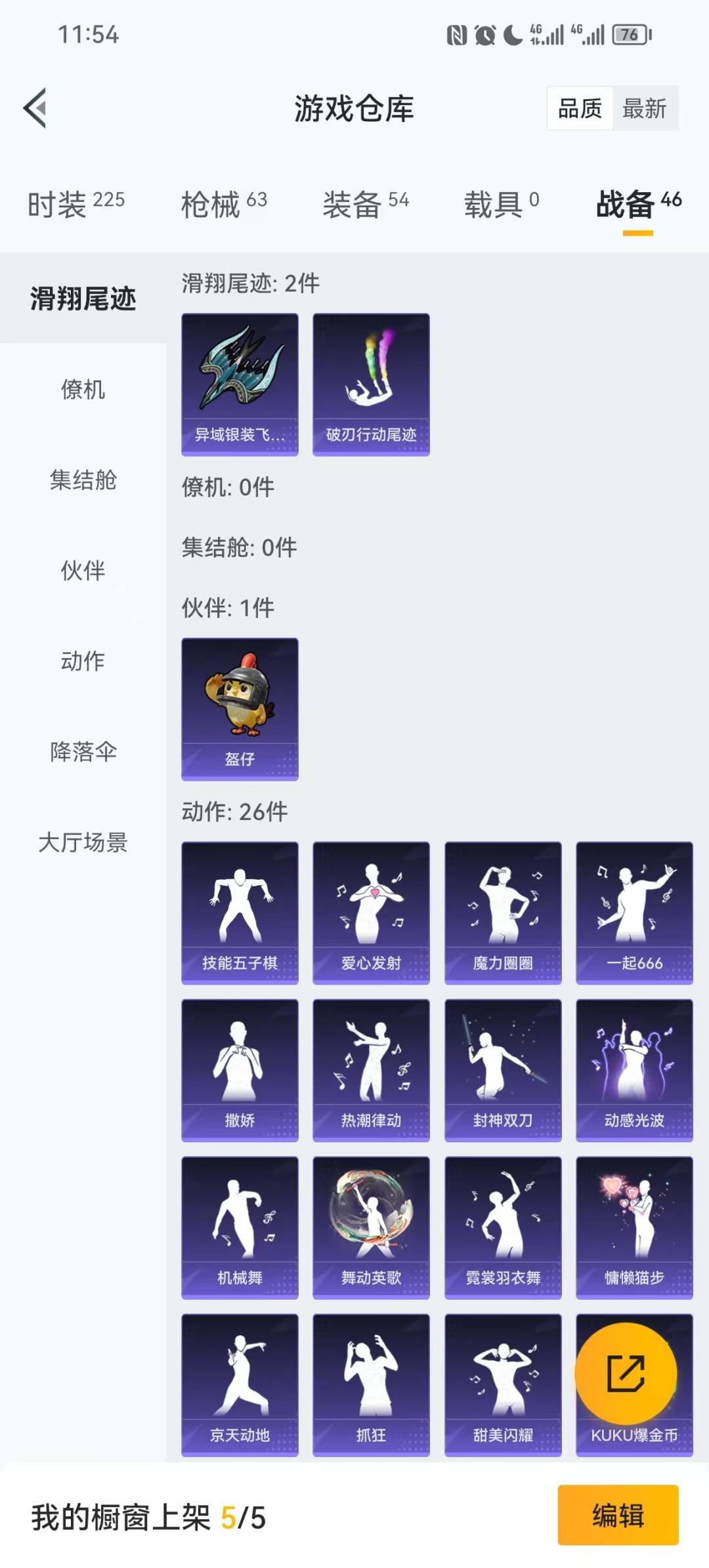Screen dimensions: 709x1568
Task: Tap the 编辑 button
Action: pyautogui.click(x=618, y=1515)
